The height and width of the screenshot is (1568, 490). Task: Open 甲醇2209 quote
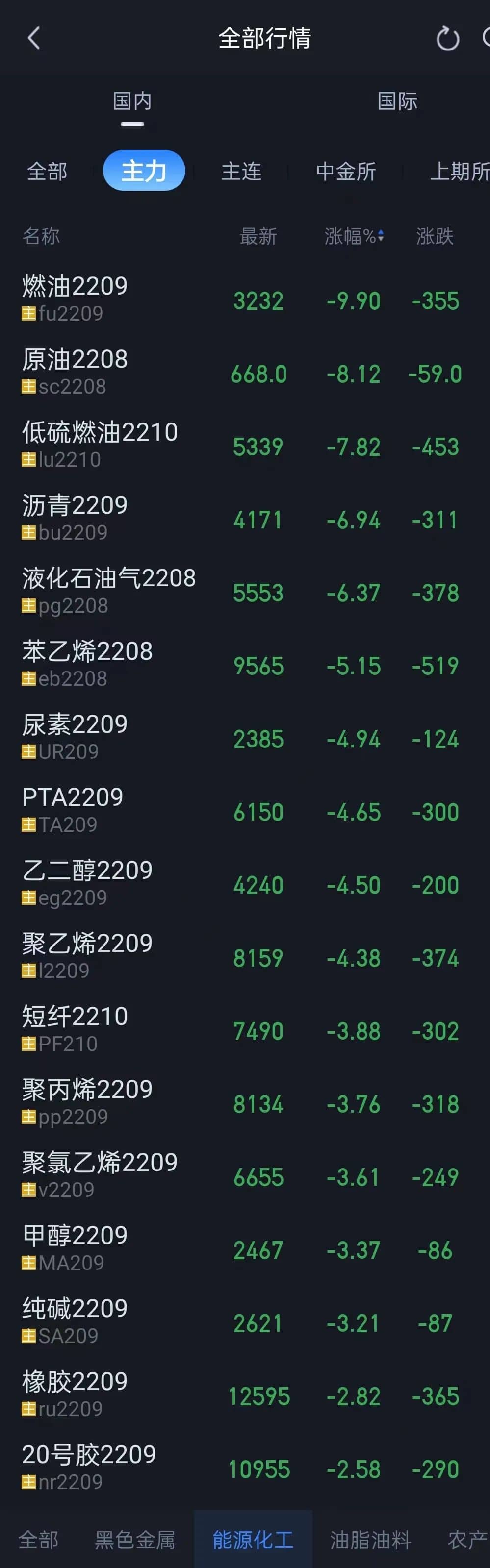pos(75,1248)
